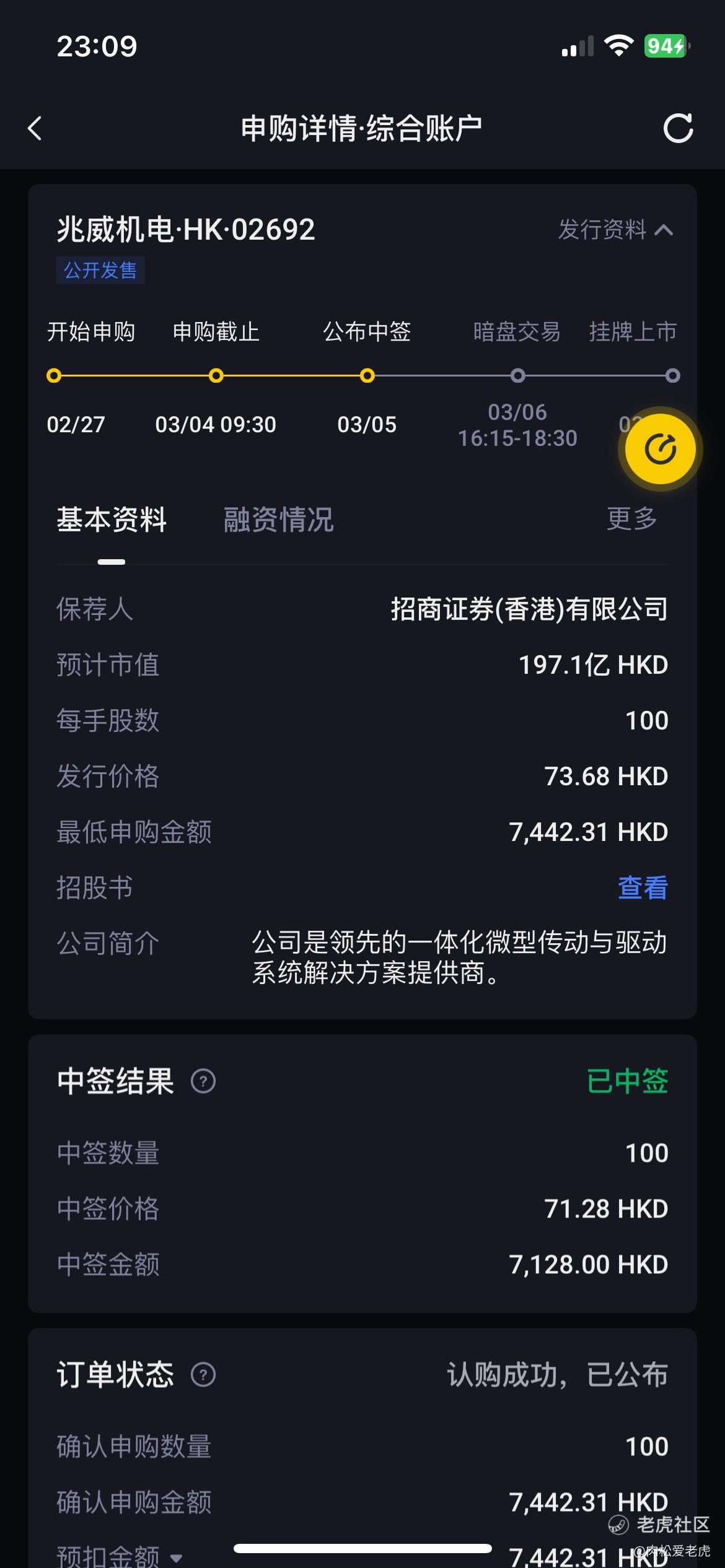Switch to the 融资情况 tab

(x=278, y=520)
